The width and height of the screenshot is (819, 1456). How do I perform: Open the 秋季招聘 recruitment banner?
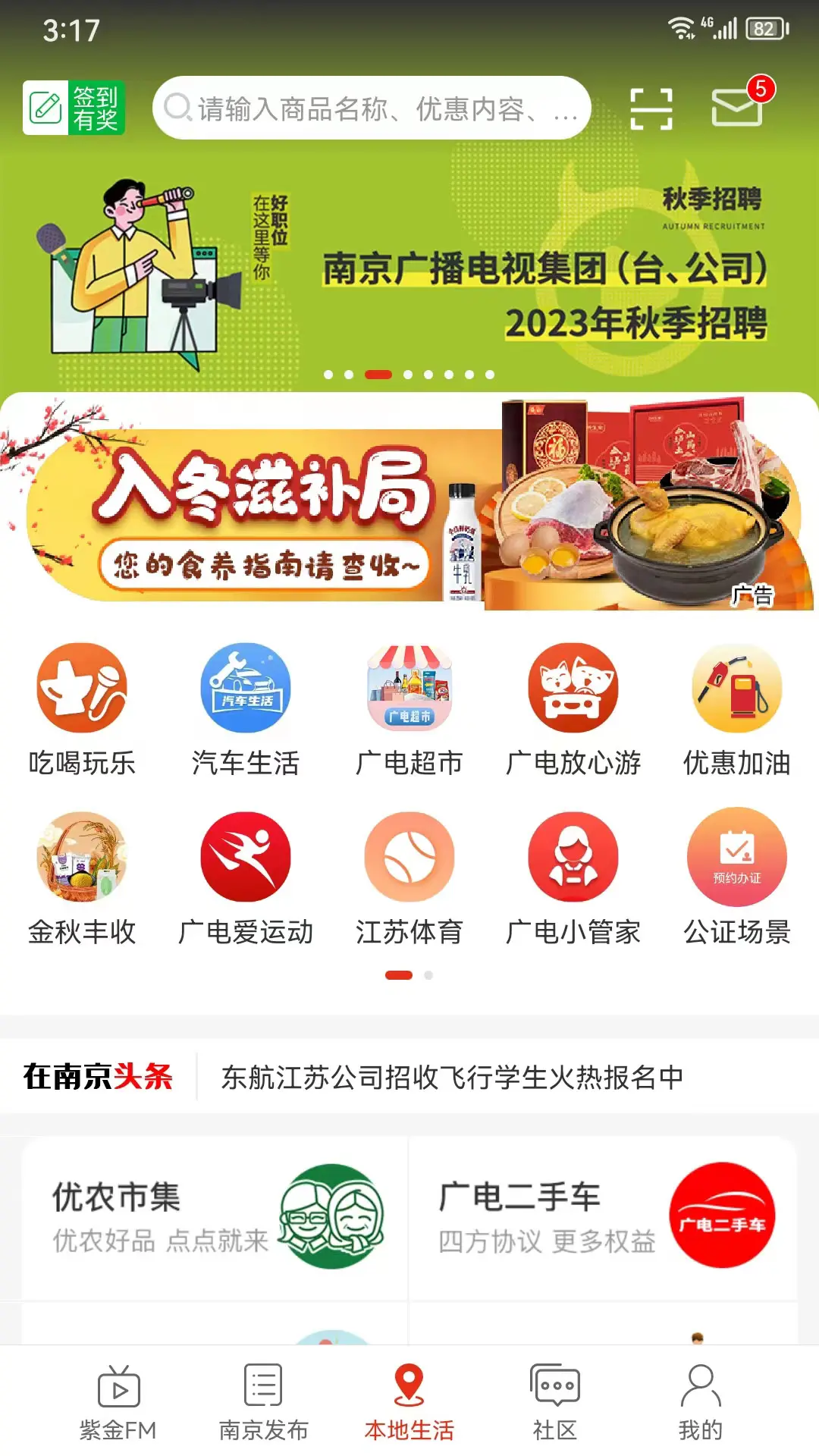tap(409, 273)
